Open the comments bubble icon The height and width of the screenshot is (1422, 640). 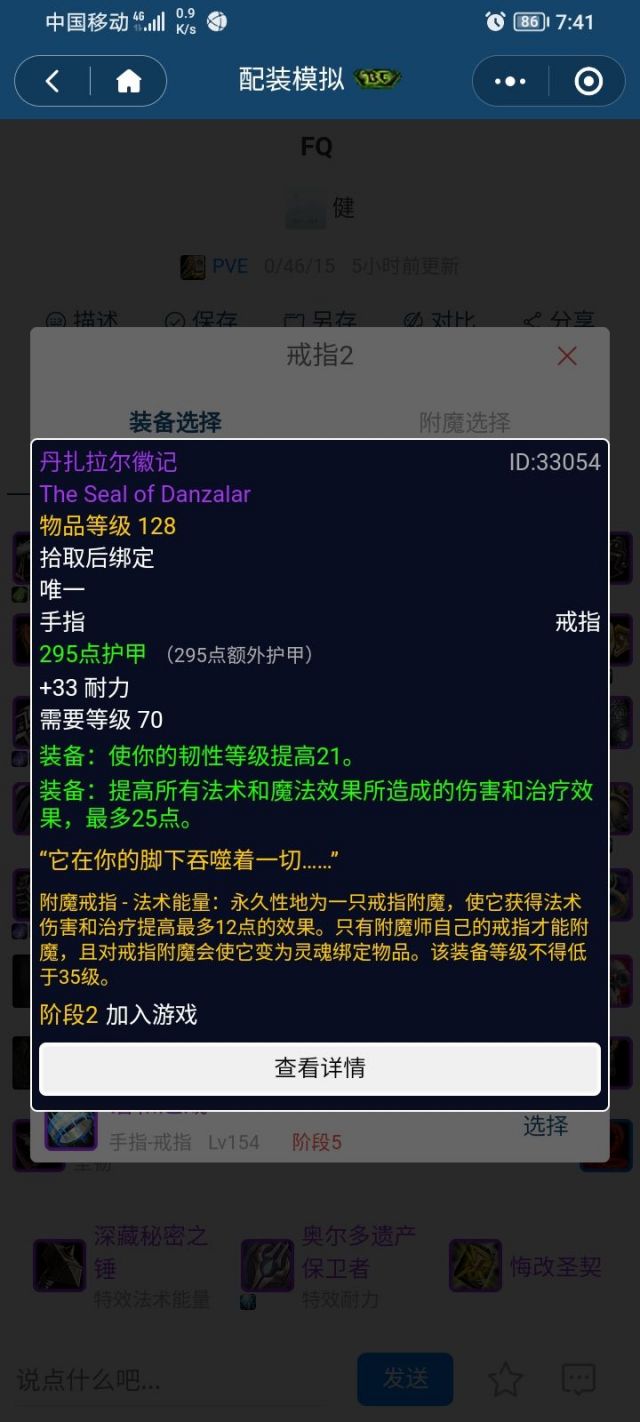[579, 1380]
